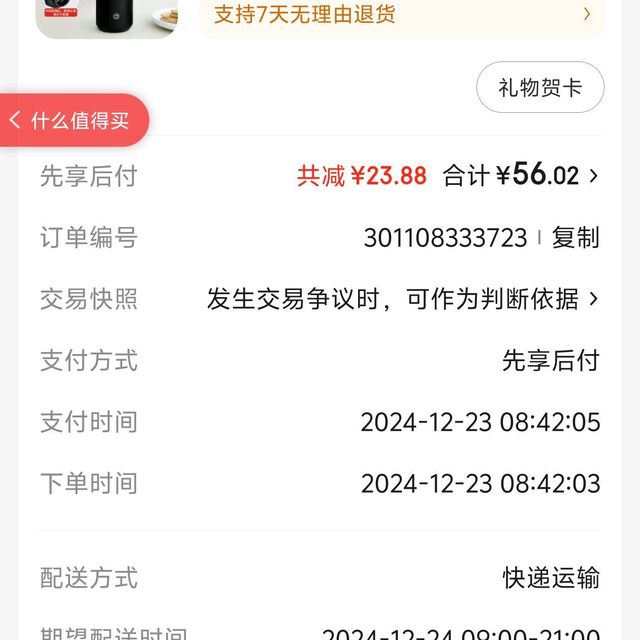
Task: Open the 7天无理由退货 policy
Action: (402, 14)
